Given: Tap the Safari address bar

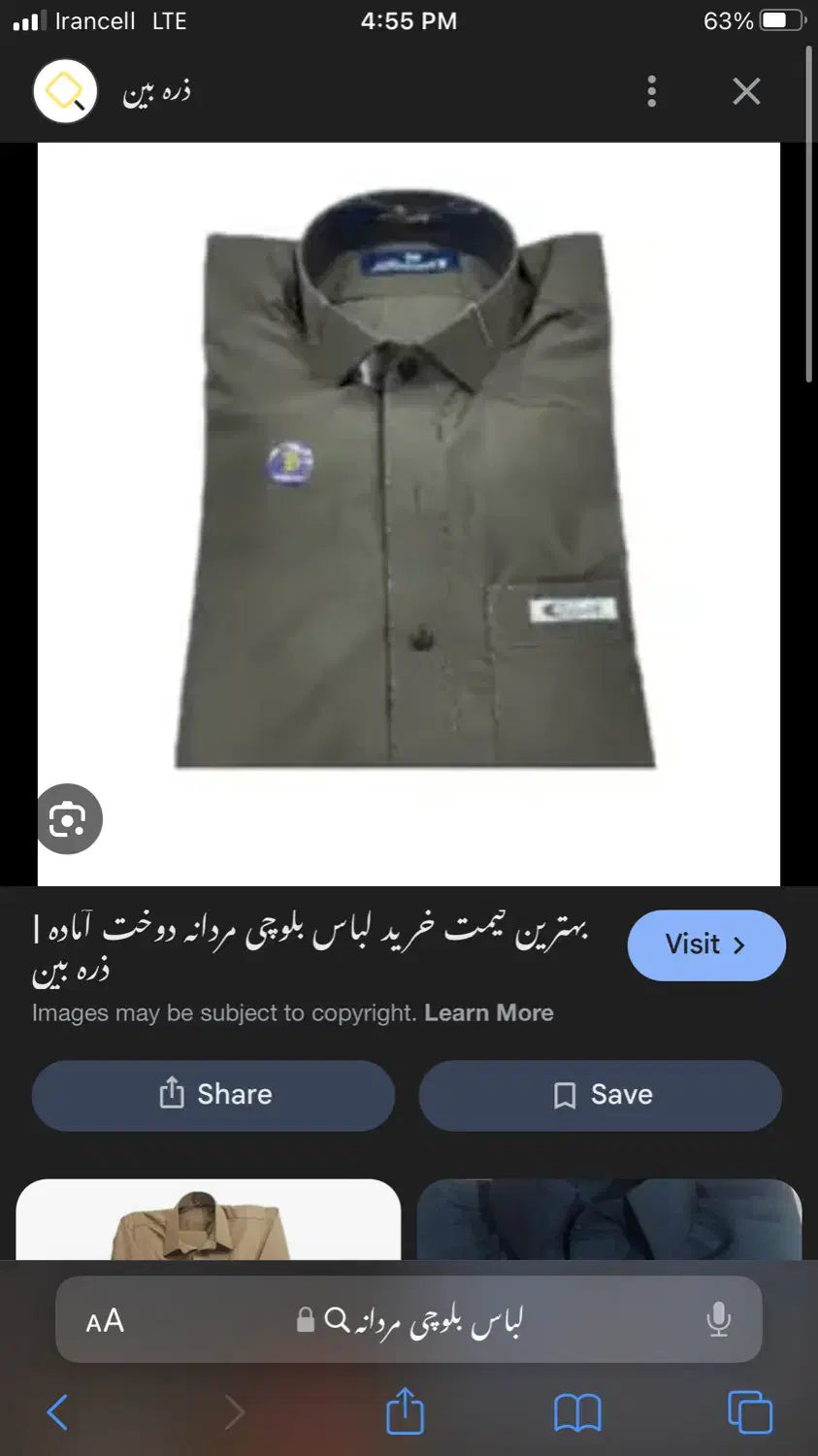Looking at the screenshot, I should [427, 1320].
